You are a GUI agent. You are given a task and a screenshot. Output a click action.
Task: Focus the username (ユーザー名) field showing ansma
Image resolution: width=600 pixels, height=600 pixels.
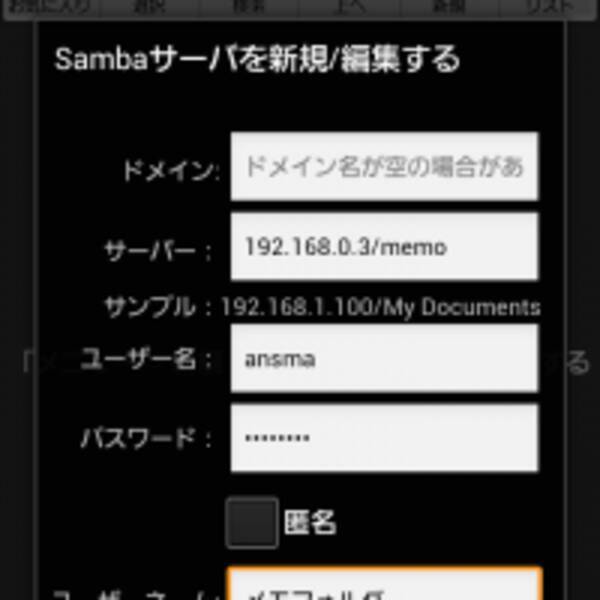point(384,358)
